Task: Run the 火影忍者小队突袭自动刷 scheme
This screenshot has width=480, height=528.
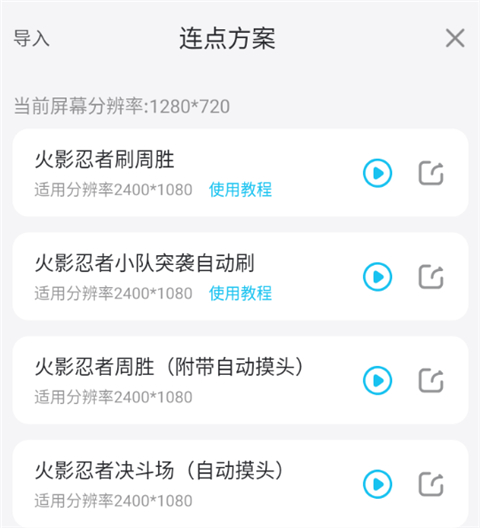Action: coord(377,277)
